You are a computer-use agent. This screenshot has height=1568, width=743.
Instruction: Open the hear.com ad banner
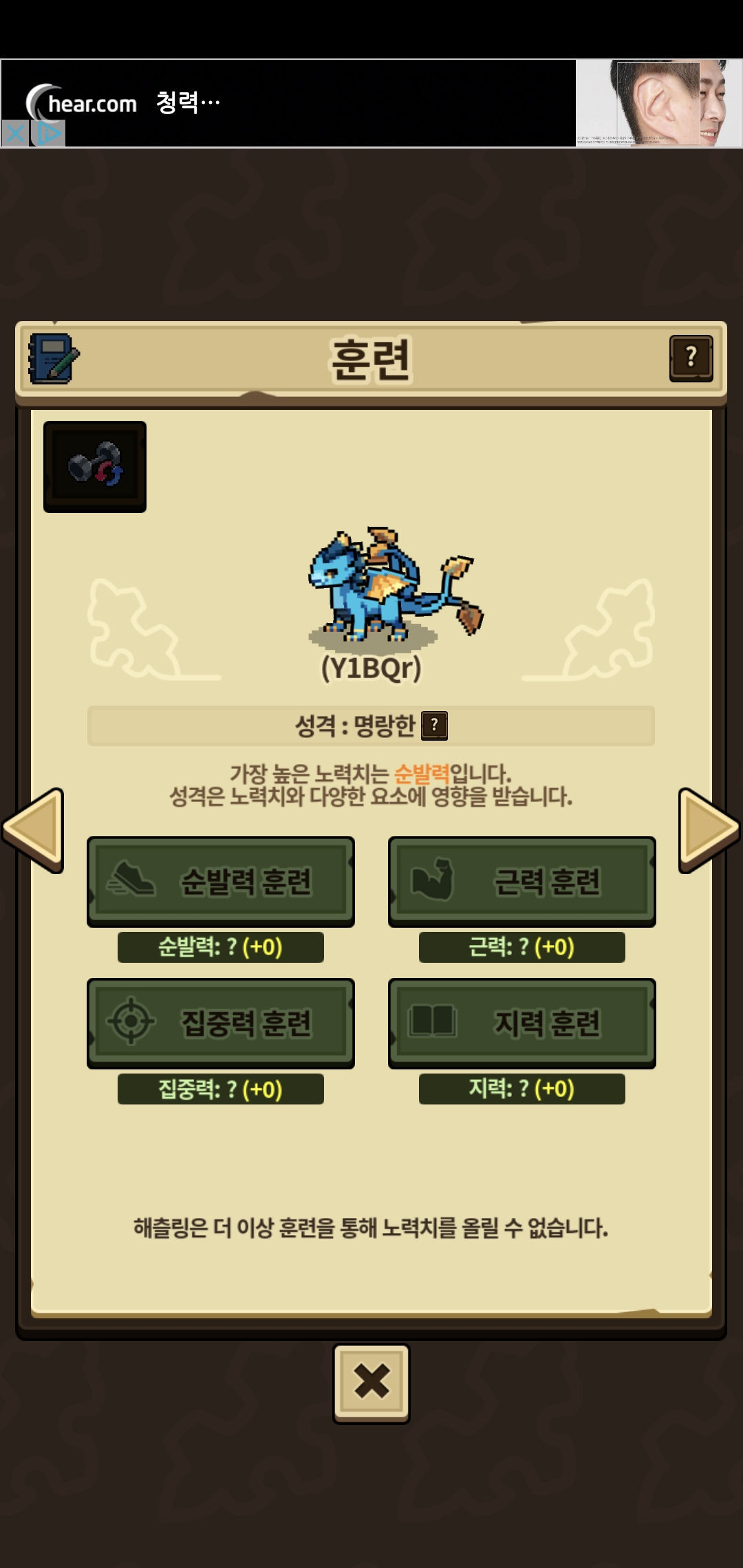[344, 103]
